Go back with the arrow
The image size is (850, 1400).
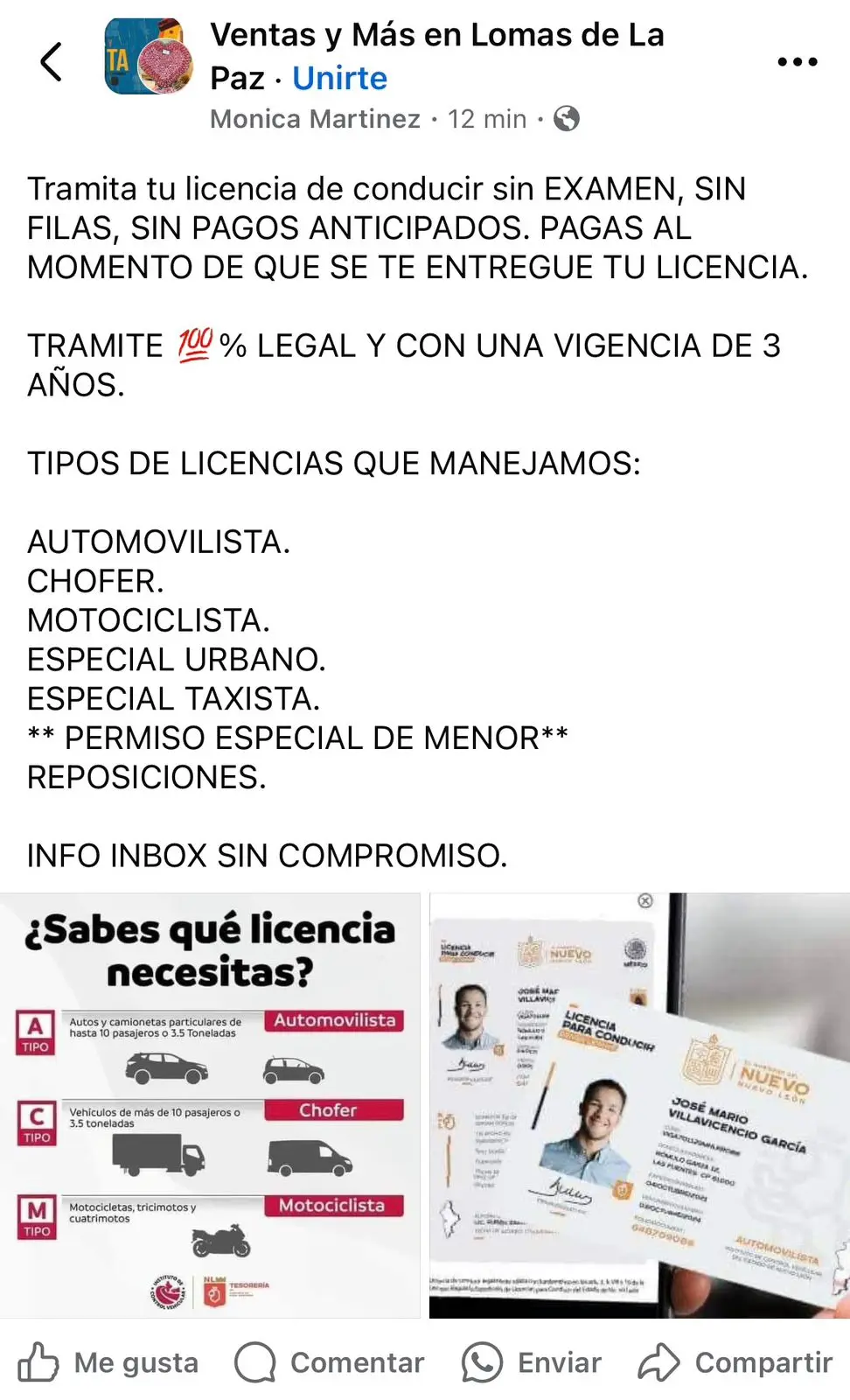point(52,62)
